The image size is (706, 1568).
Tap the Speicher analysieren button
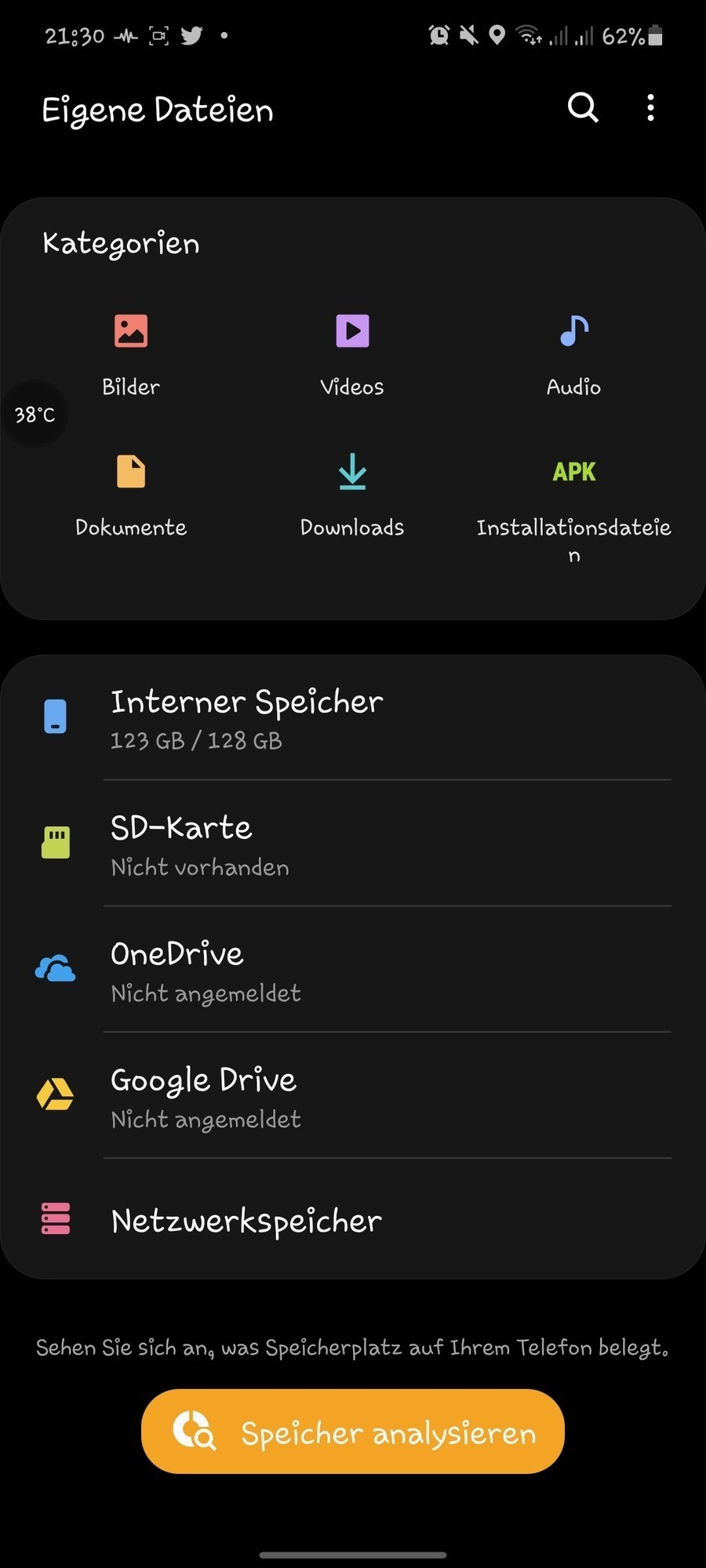[x=353, y=1432]
